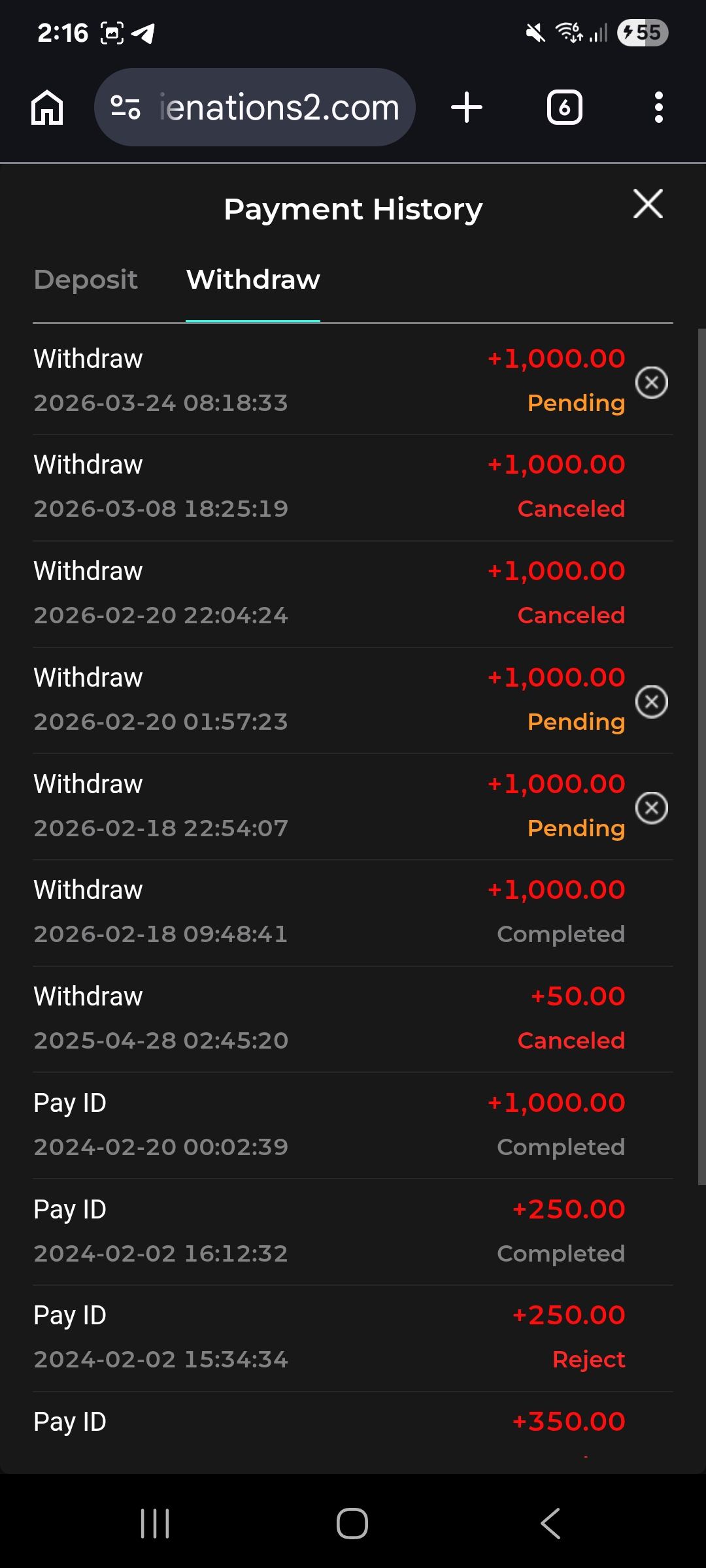
Task: Switch to the Deposit tab
Action: coord(86,280)
